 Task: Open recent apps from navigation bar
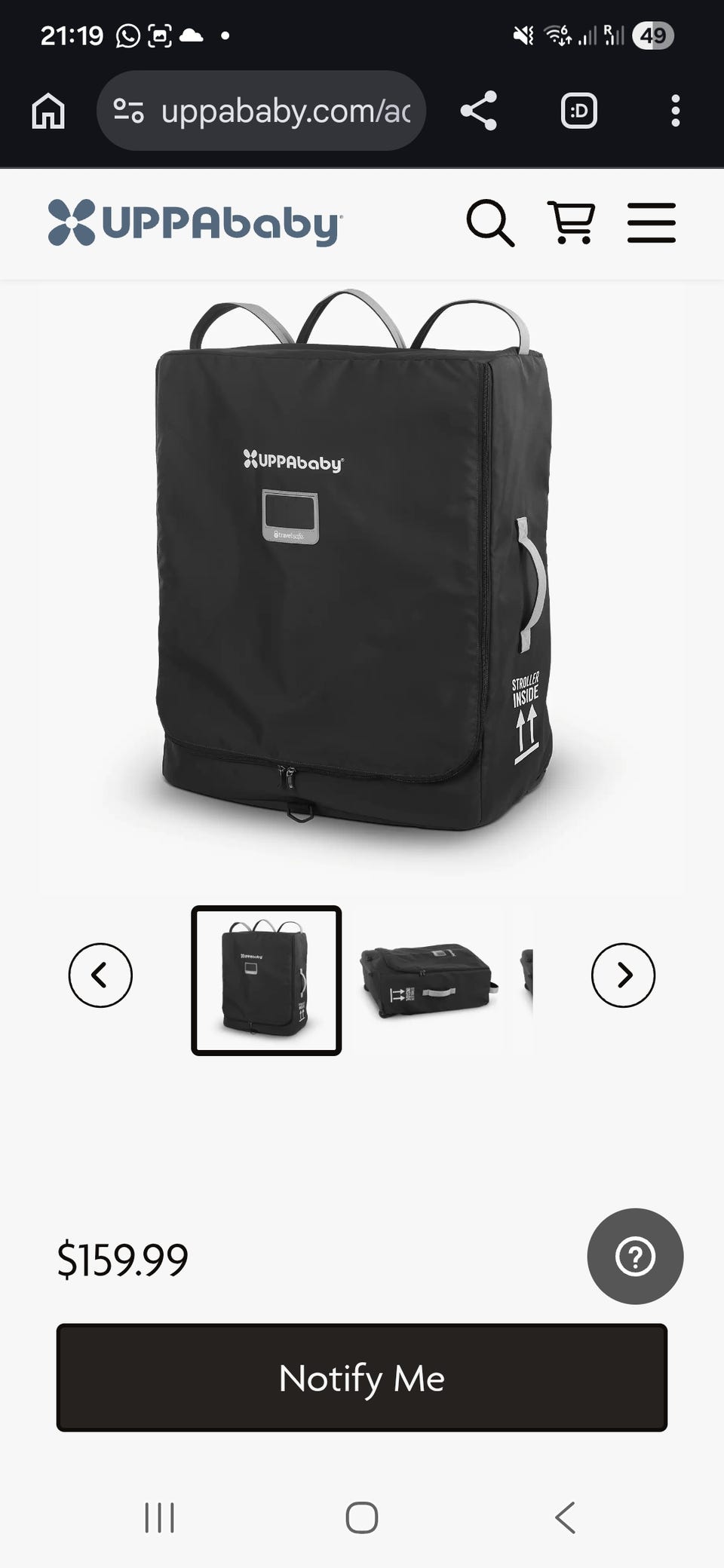(159, 1517)
